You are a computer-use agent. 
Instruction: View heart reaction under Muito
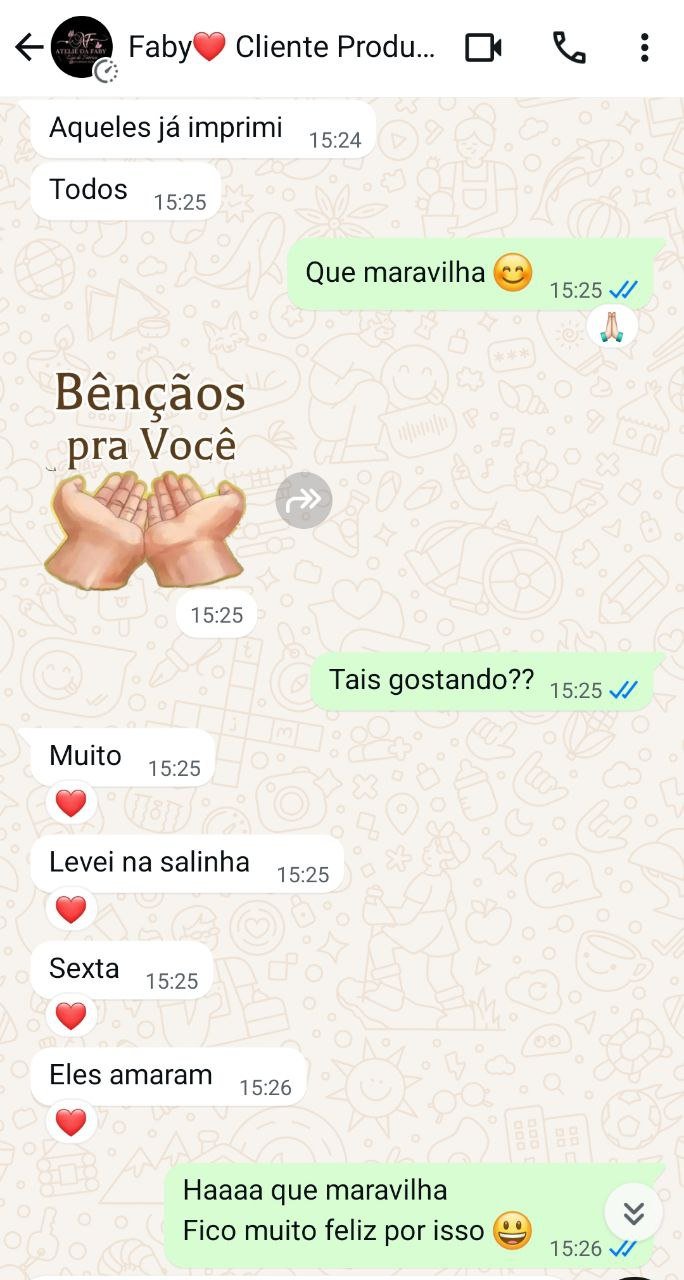pos(71,803)
